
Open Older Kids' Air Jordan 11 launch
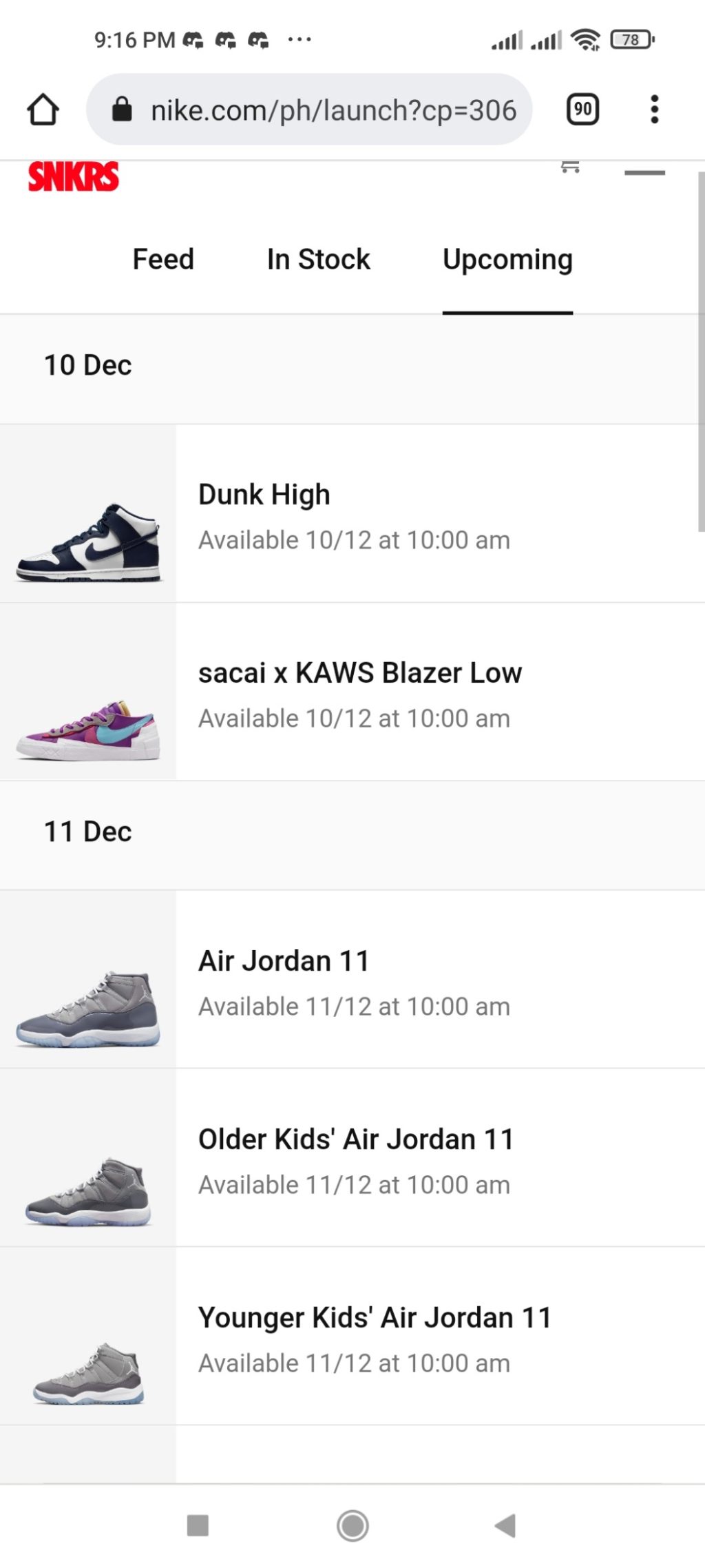[352, 1158]
